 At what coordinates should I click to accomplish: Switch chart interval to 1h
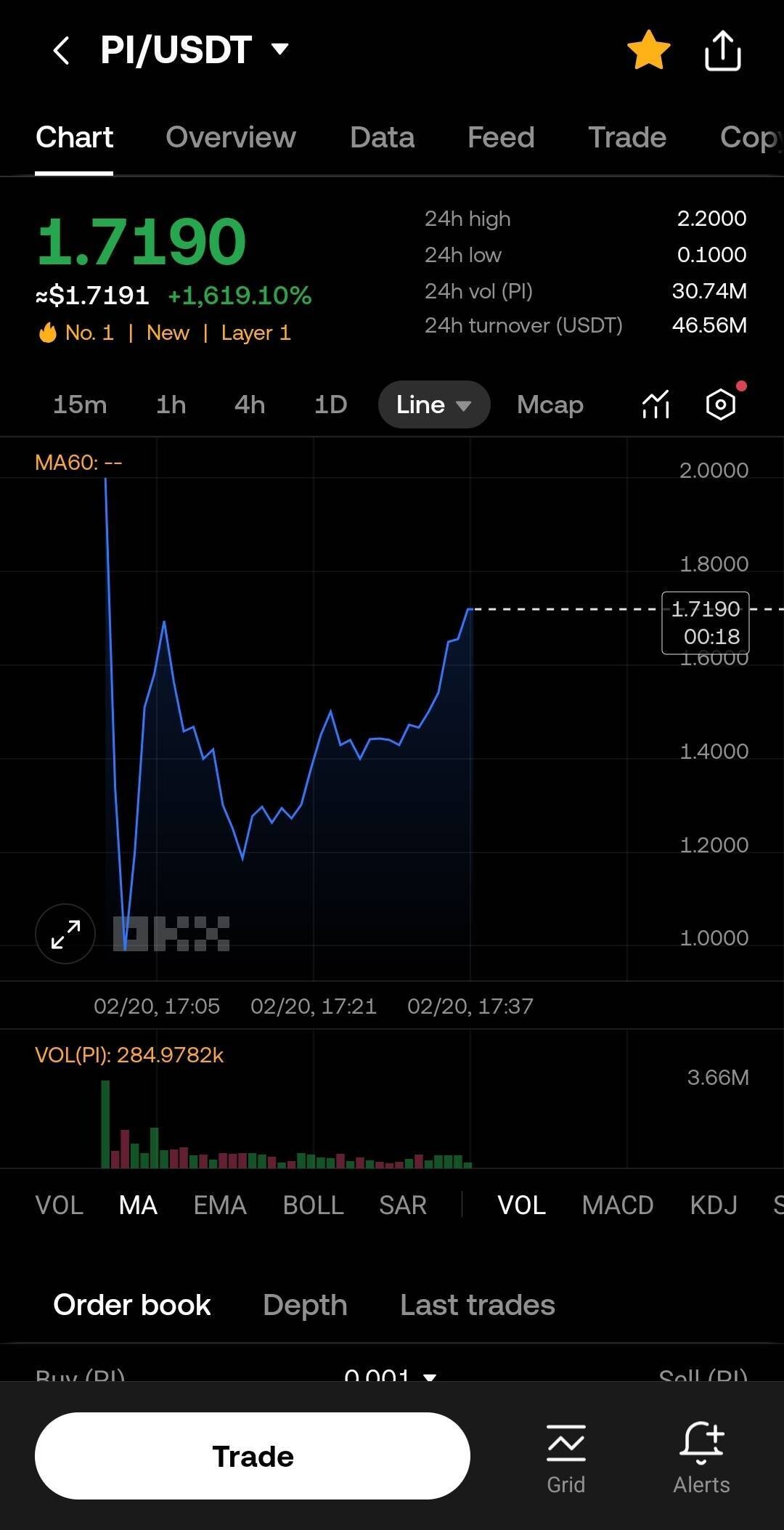pos(171,404)
